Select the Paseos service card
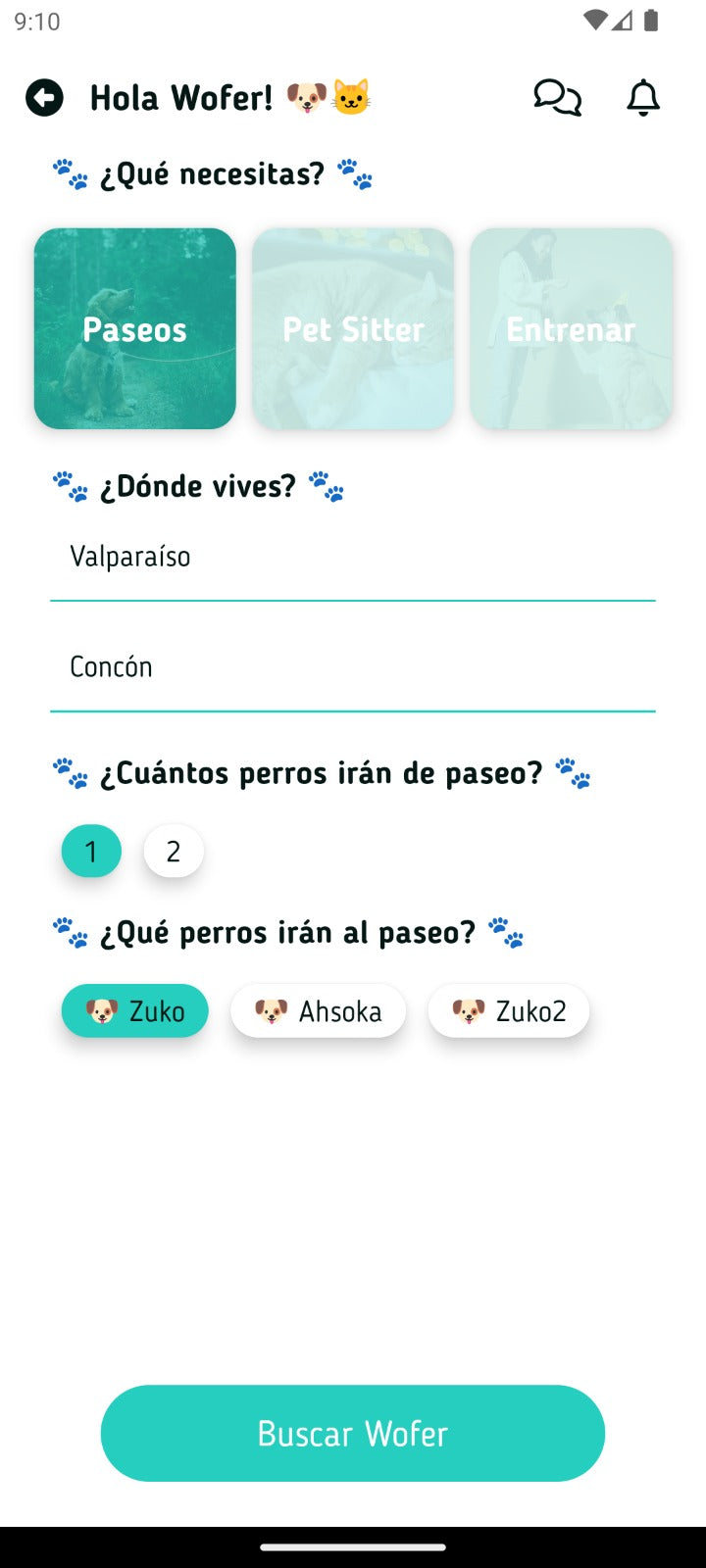Image resolution: width=706 pixels, height=1568 pixels. [x=135, y=329]
